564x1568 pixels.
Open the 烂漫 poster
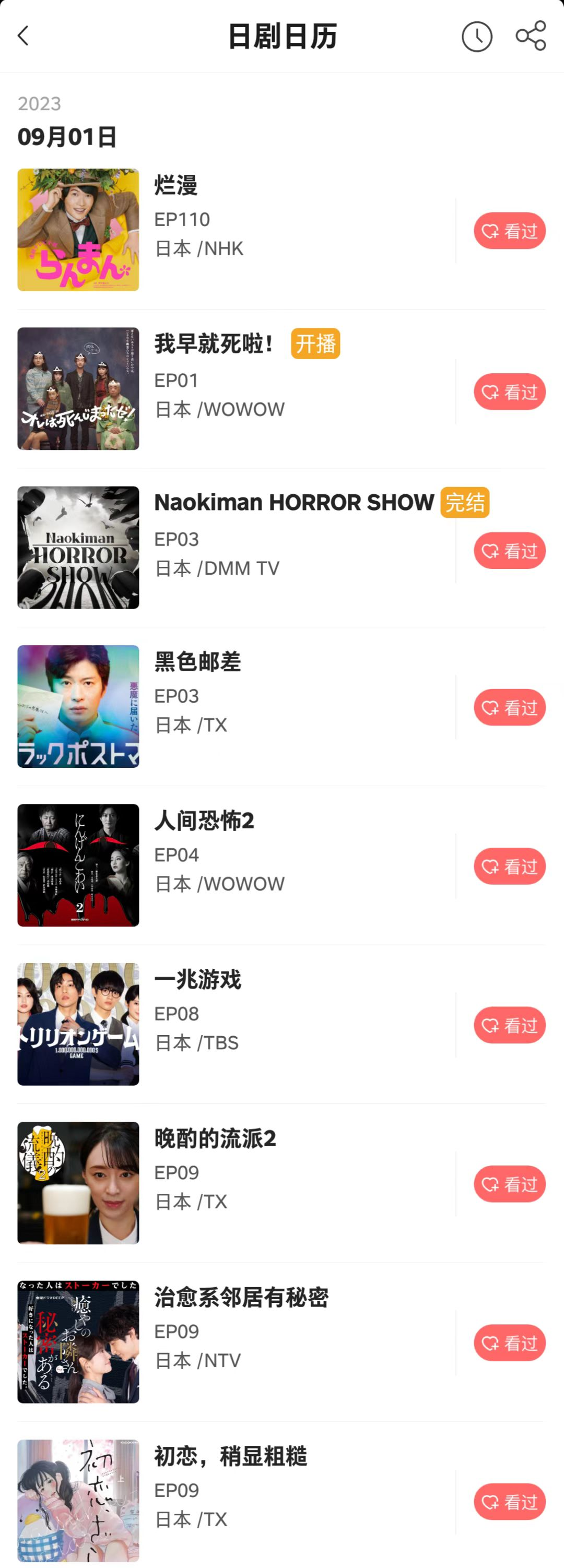click(x=78, y=230)
